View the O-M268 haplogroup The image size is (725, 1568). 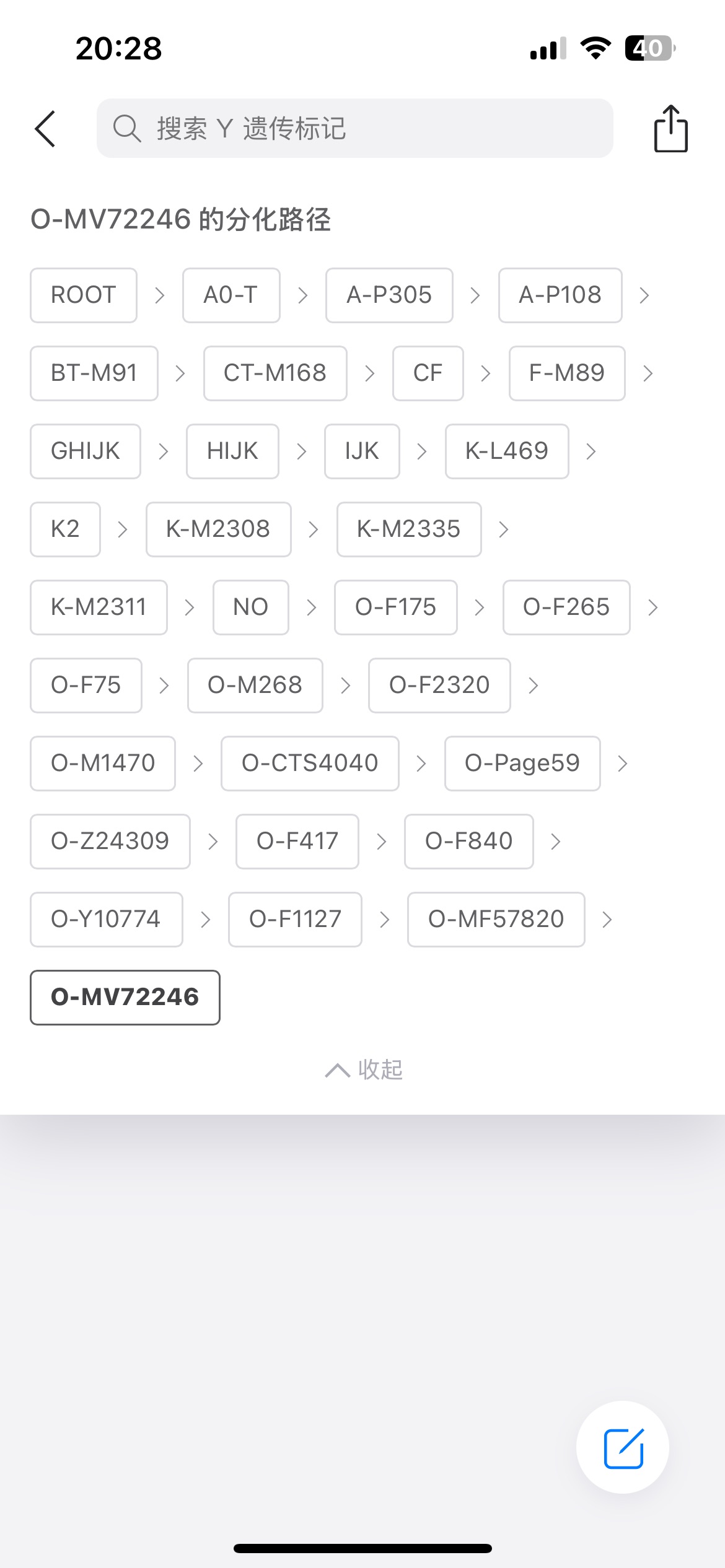[255, 686]
